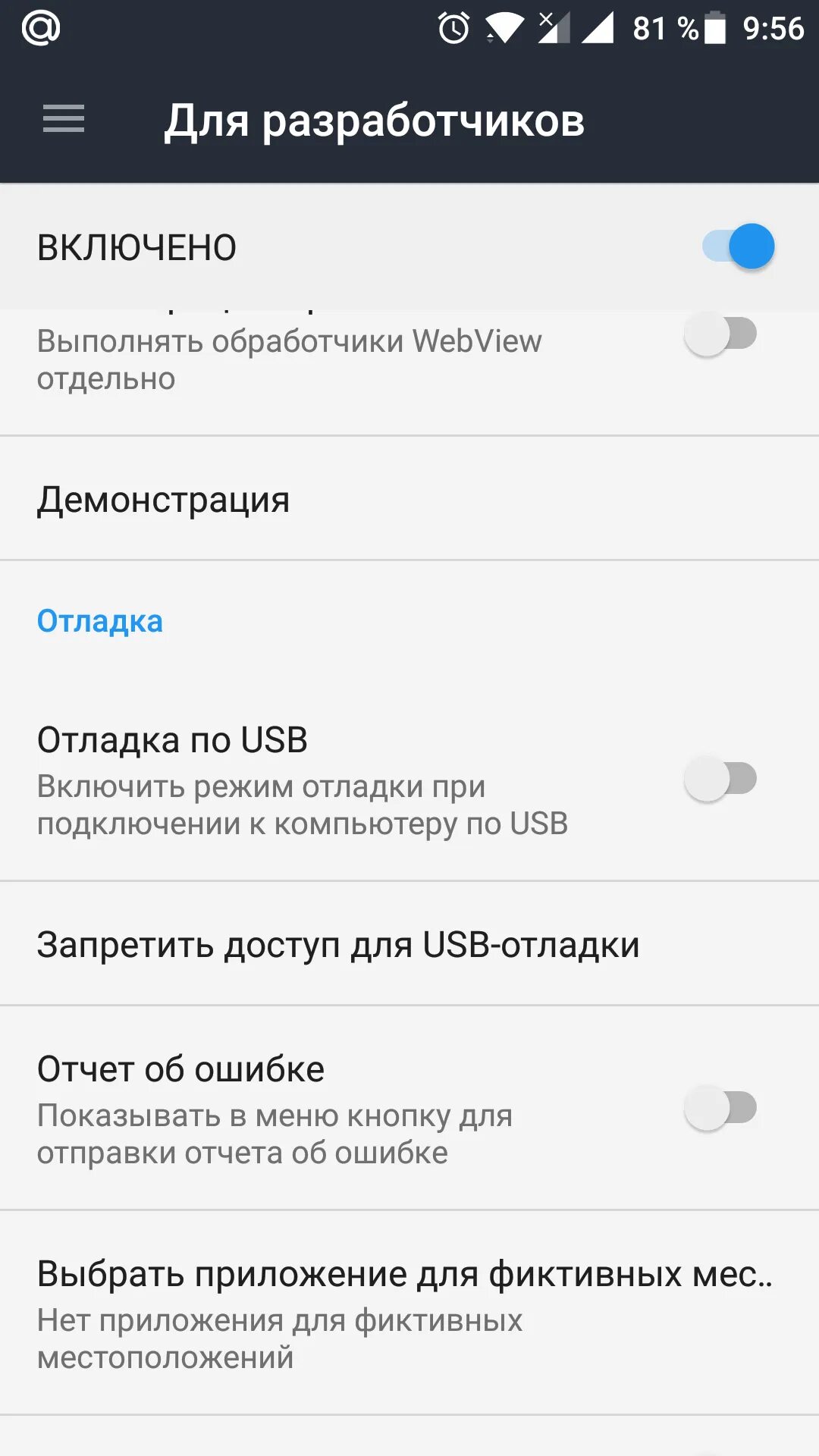
Task: Open Запретить доступ для USB-отладки
Action: click(x=409, y=945)
